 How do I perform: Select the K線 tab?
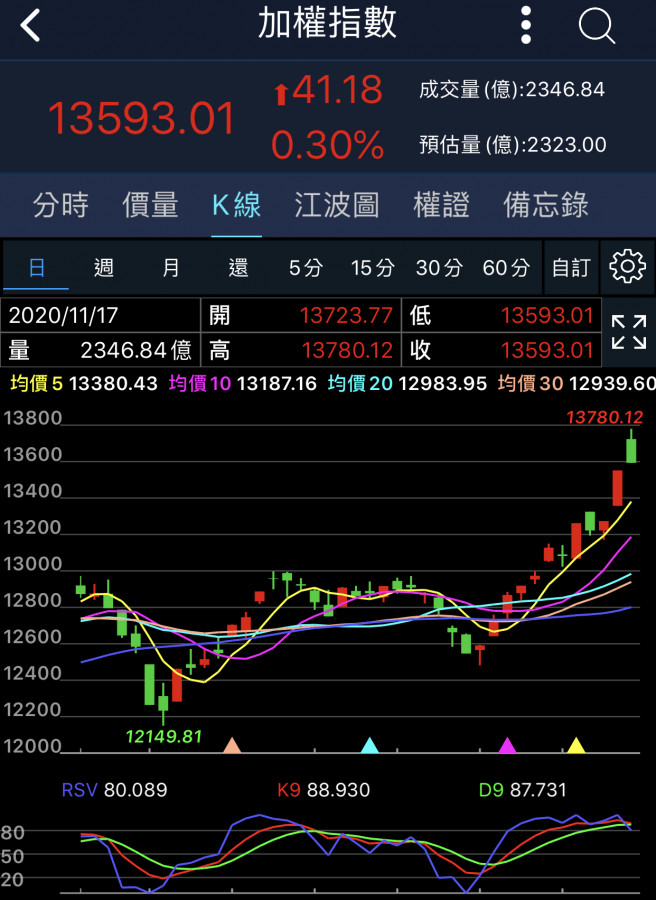pyautogui.click(x=236, y=205)
